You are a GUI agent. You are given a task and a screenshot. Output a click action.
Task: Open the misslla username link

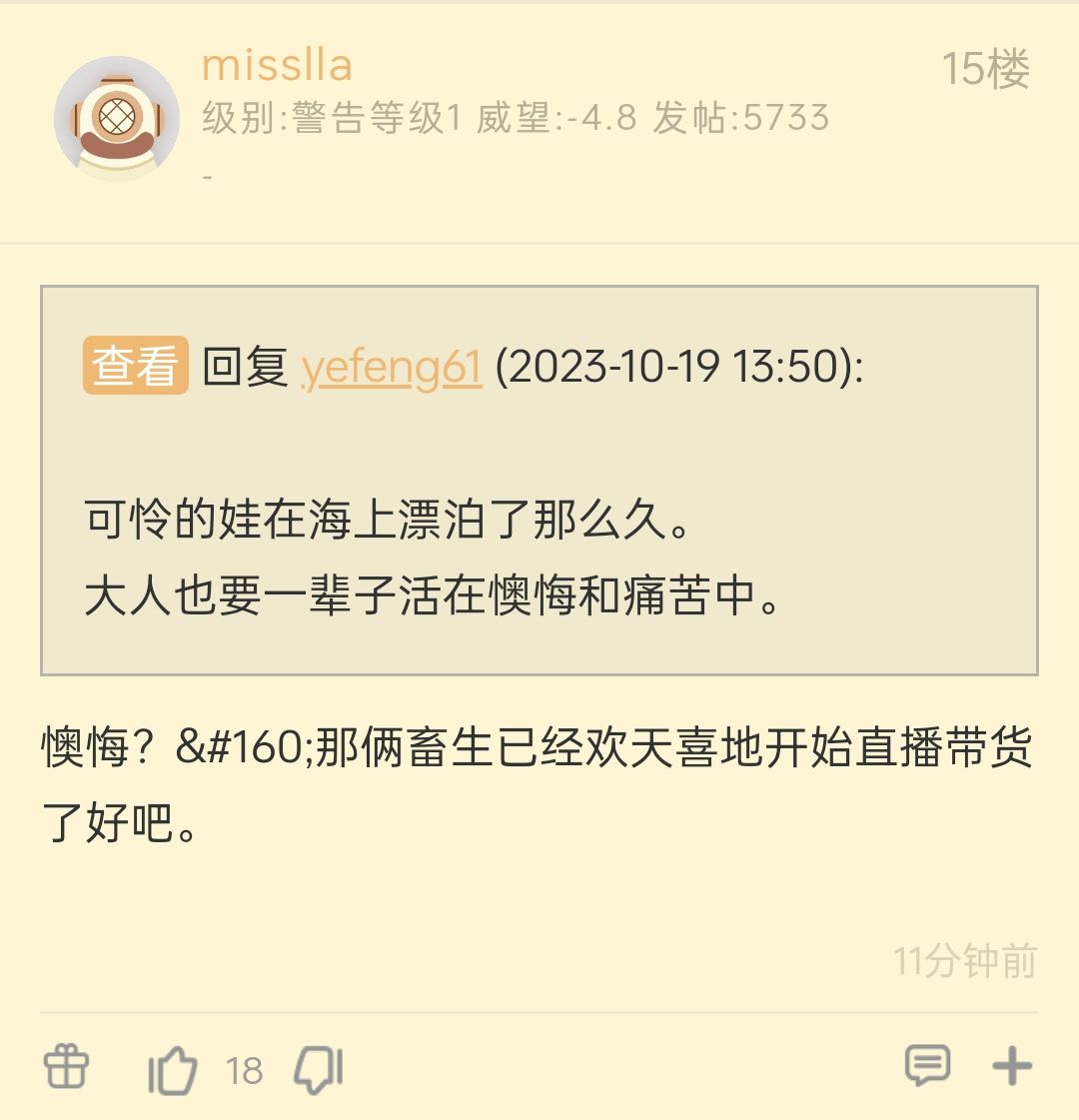(x=277, y=66)
